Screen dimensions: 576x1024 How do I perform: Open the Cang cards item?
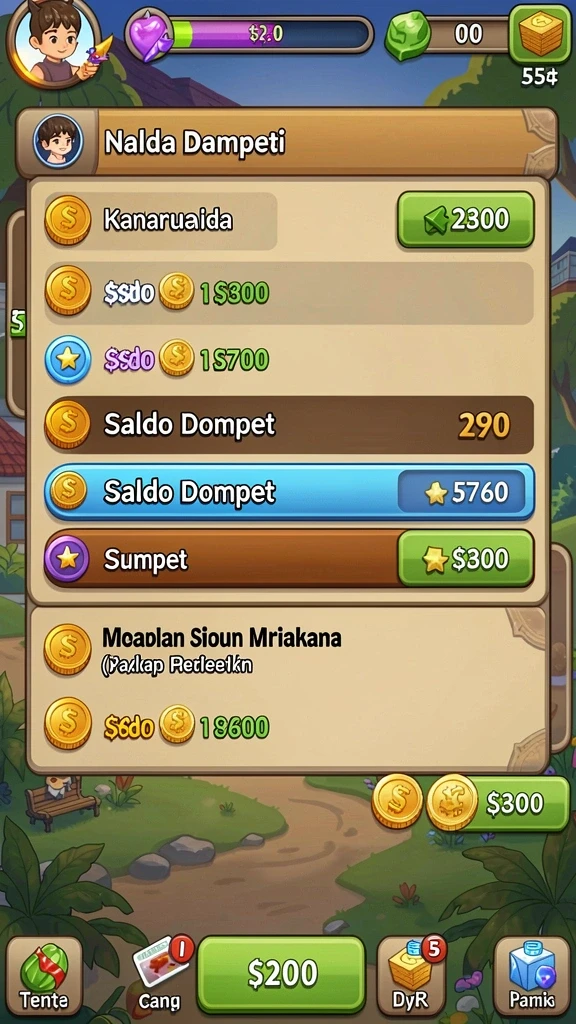pyautogui.click(x=161, y=974)
